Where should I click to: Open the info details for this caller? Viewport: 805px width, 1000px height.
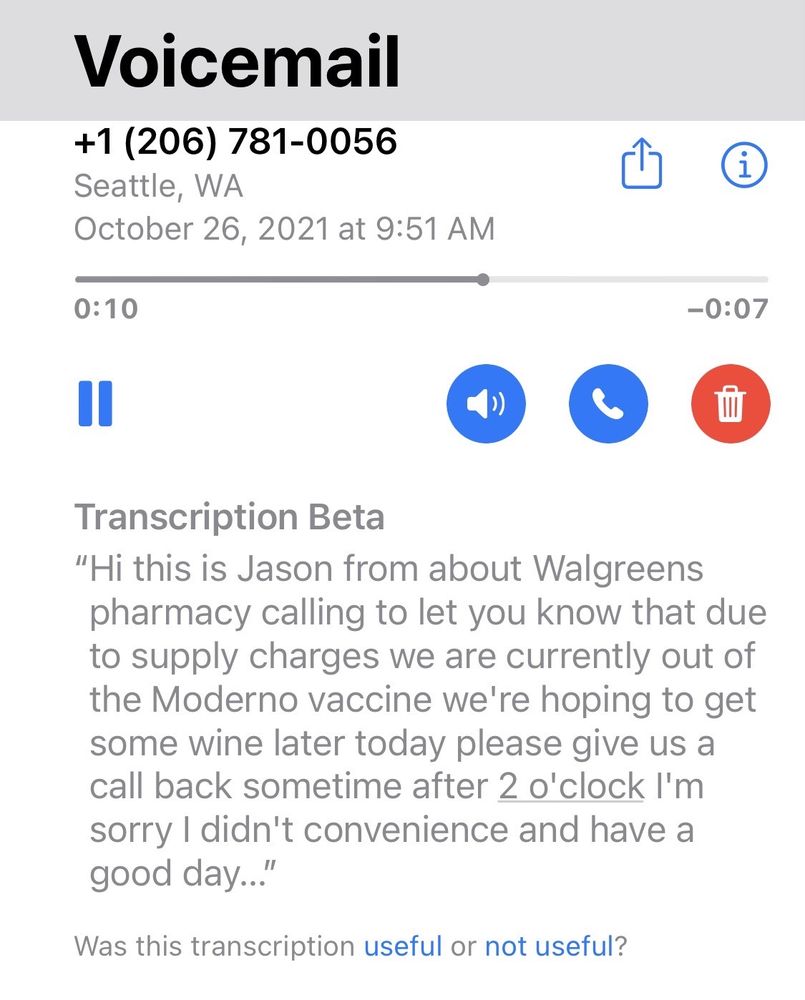coord(744,166)
